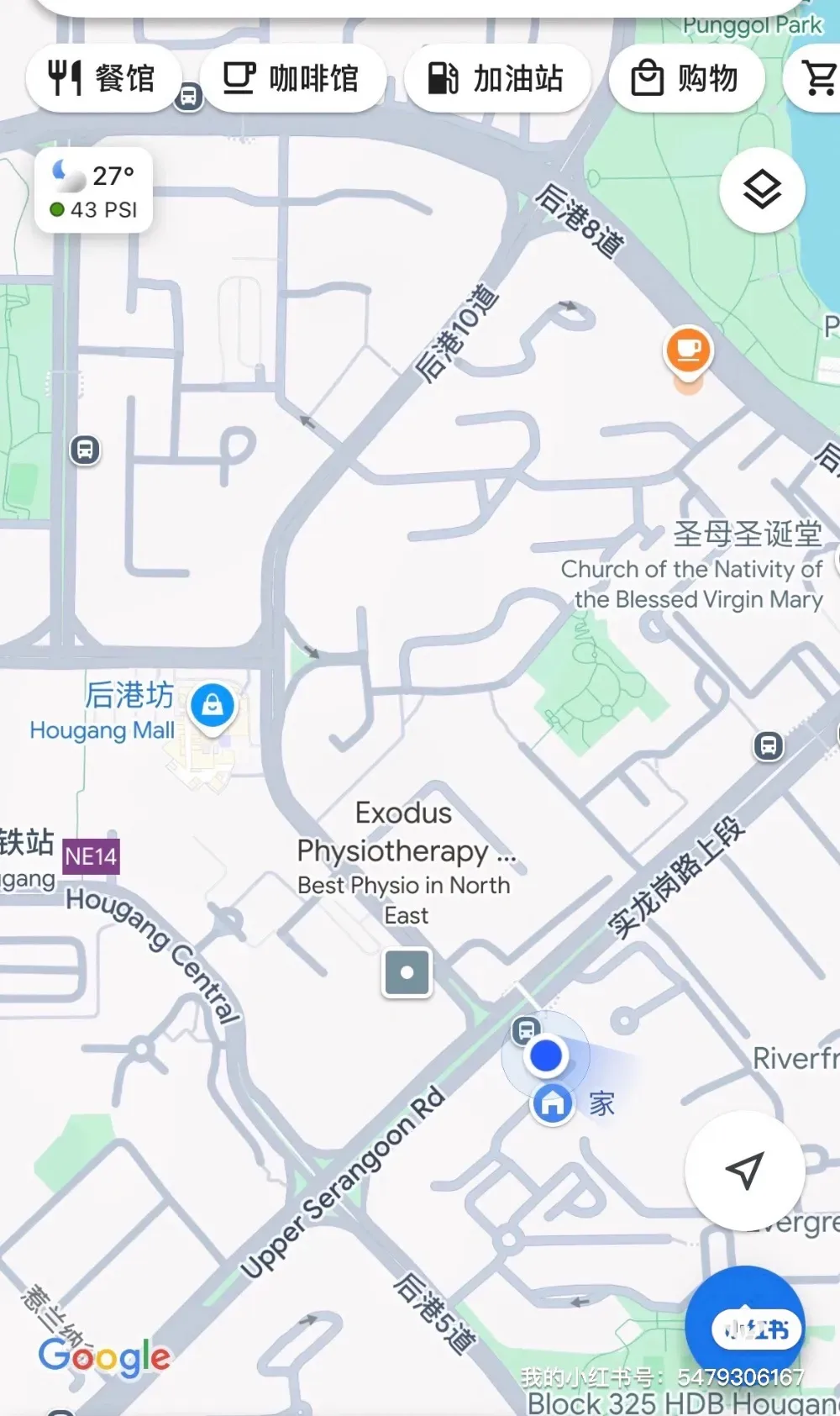The height and width of the screenshot is (1416, 840).
Task: Open the NE14 Hougang station label
Action: pyautogui.click(x=91, y=856)
